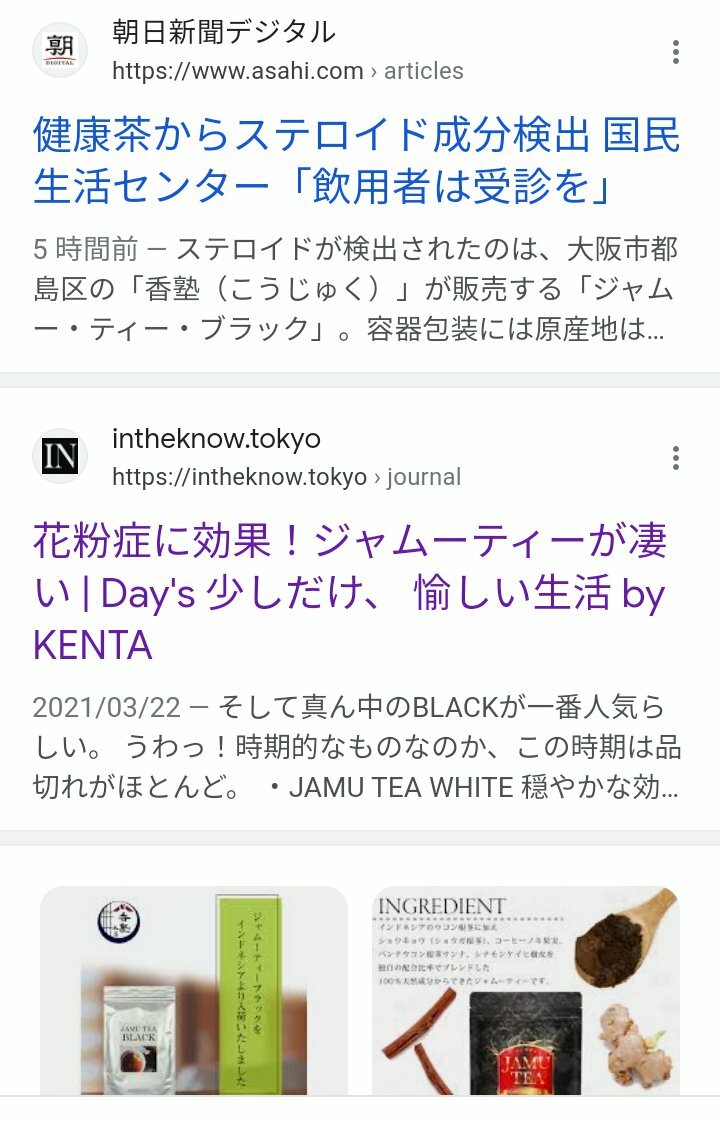Open overflow menu for the Asahi Shimbun result

coord(676,52)
